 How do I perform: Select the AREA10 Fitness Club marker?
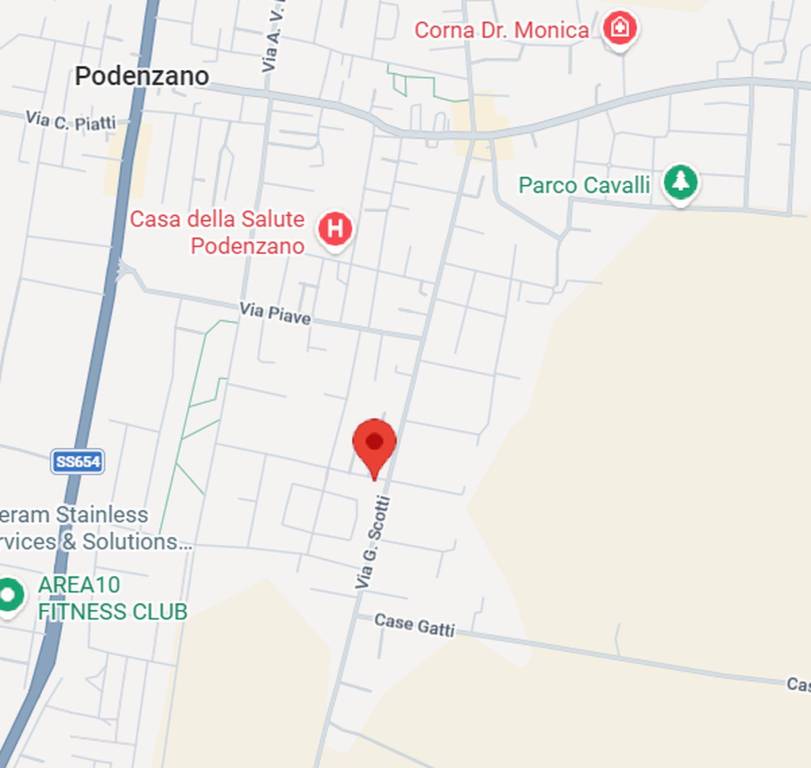coord(11,596)
